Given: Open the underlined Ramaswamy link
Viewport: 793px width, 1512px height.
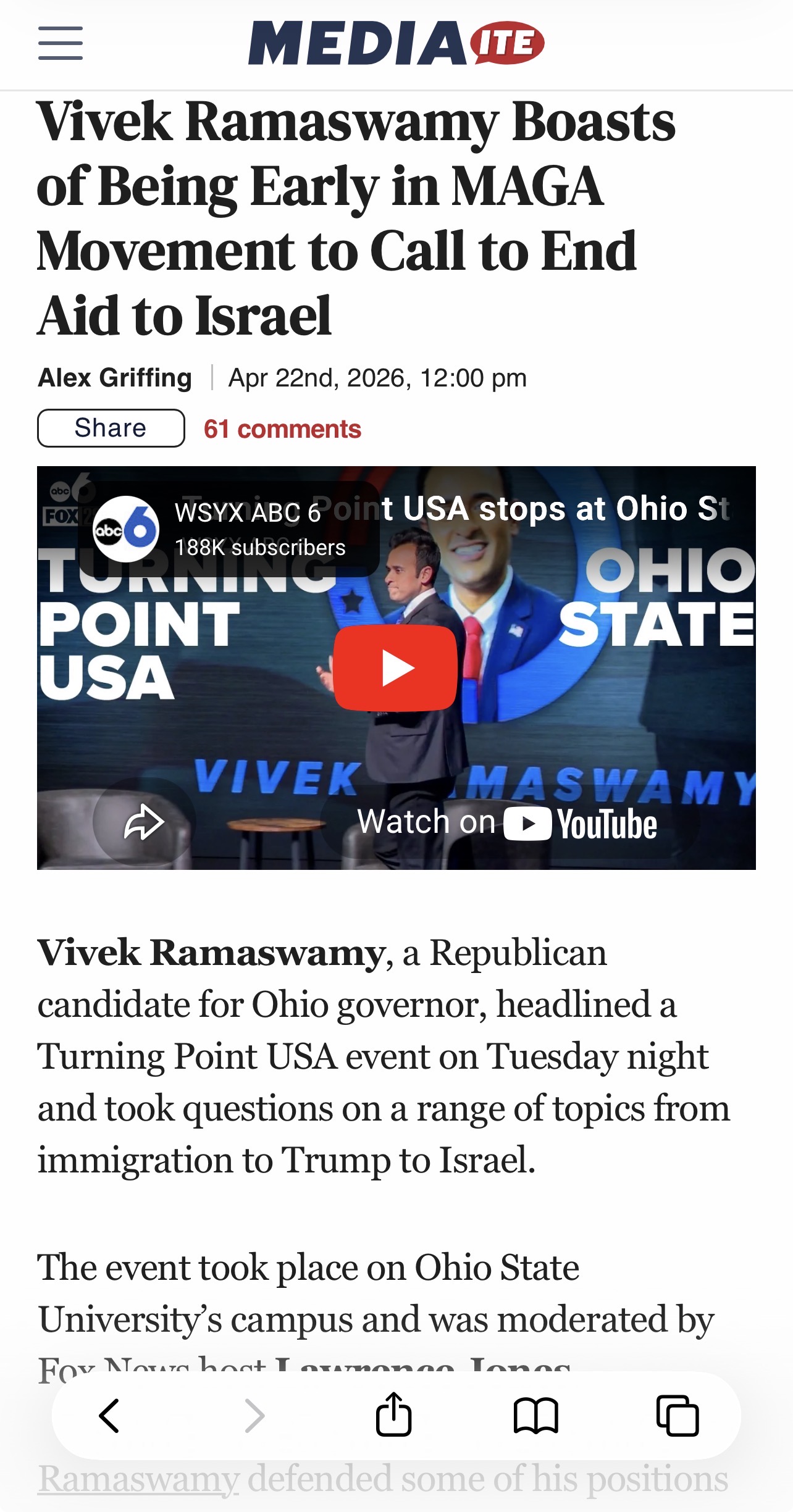Looking at the screenshot, I should 138,1479.
